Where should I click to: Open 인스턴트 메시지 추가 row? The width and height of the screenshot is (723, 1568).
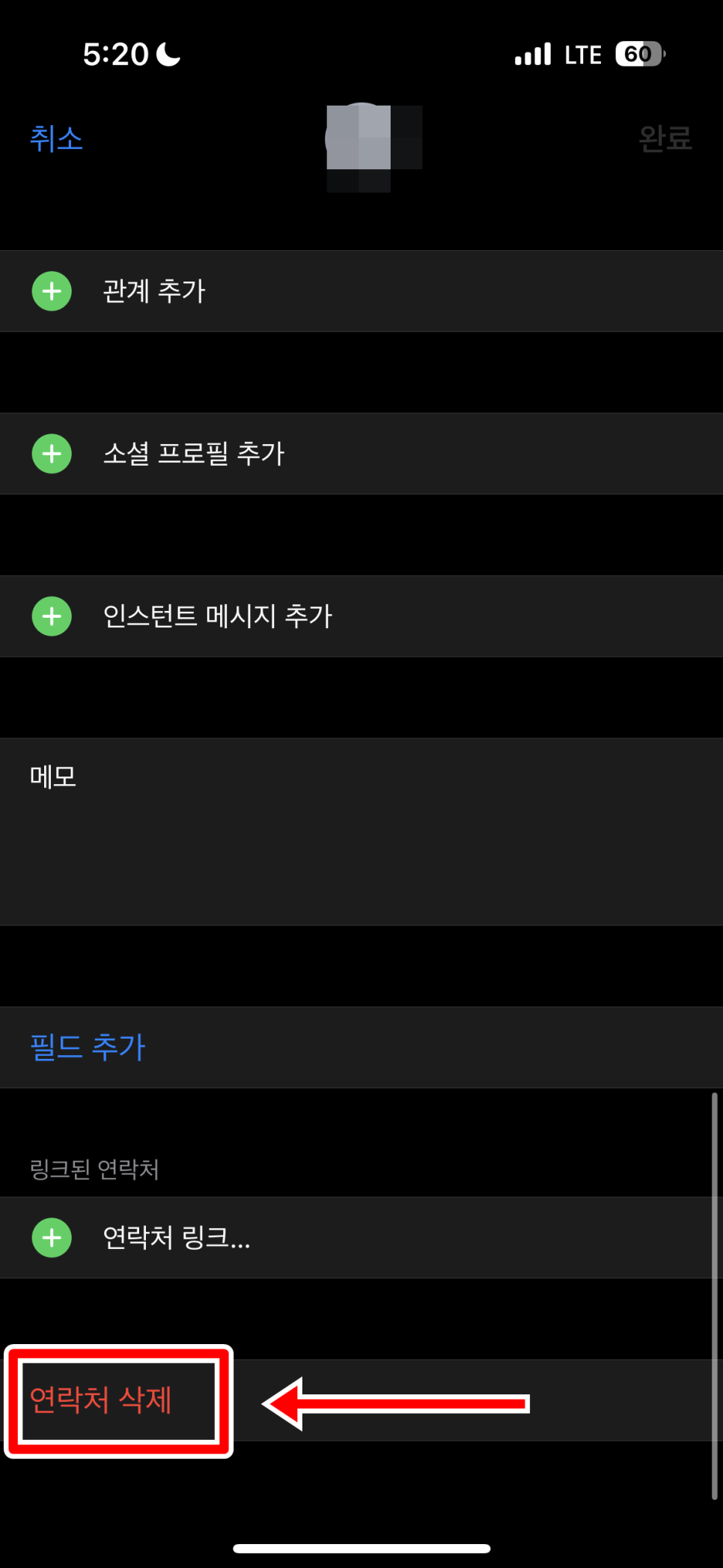[x=361, y=616]
